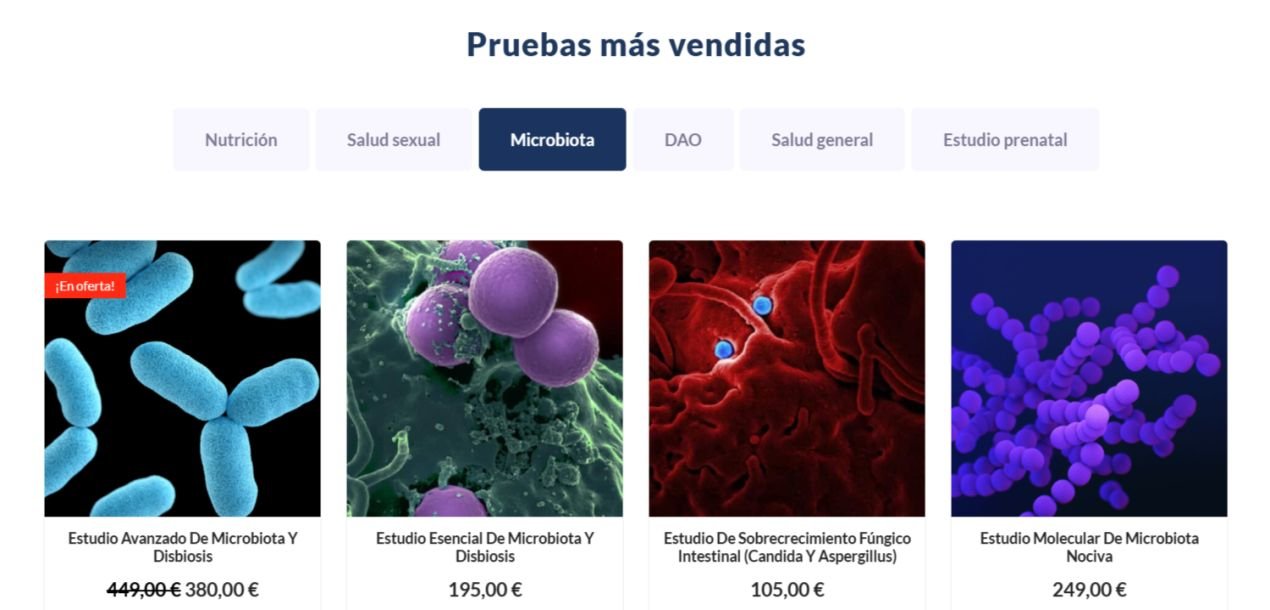Open Estudio De Sobrecrecimiento Fúngico Intestinal
1270x610 pixels.
tap(787, 546)
